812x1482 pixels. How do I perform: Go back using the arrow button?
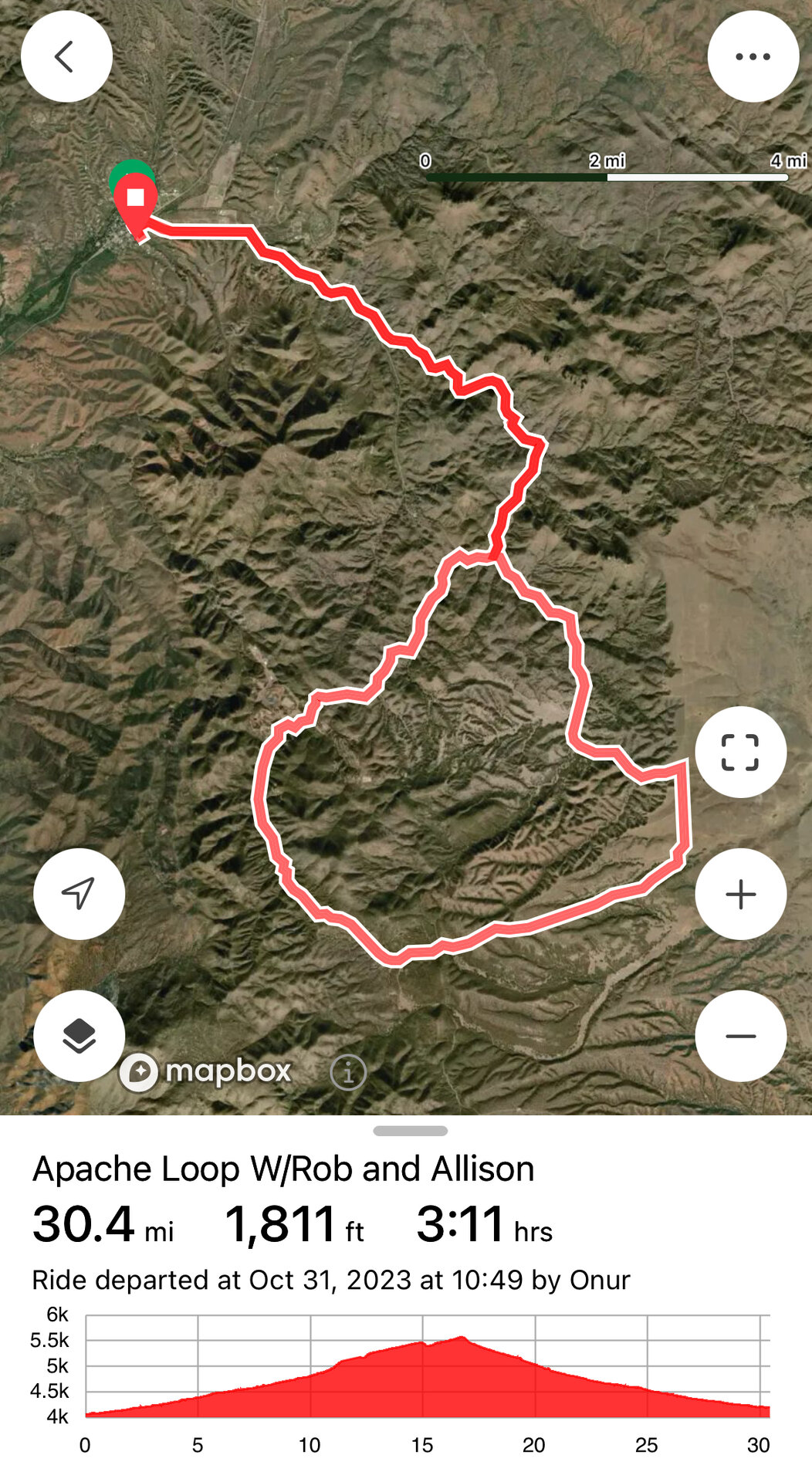coord(66,56)
